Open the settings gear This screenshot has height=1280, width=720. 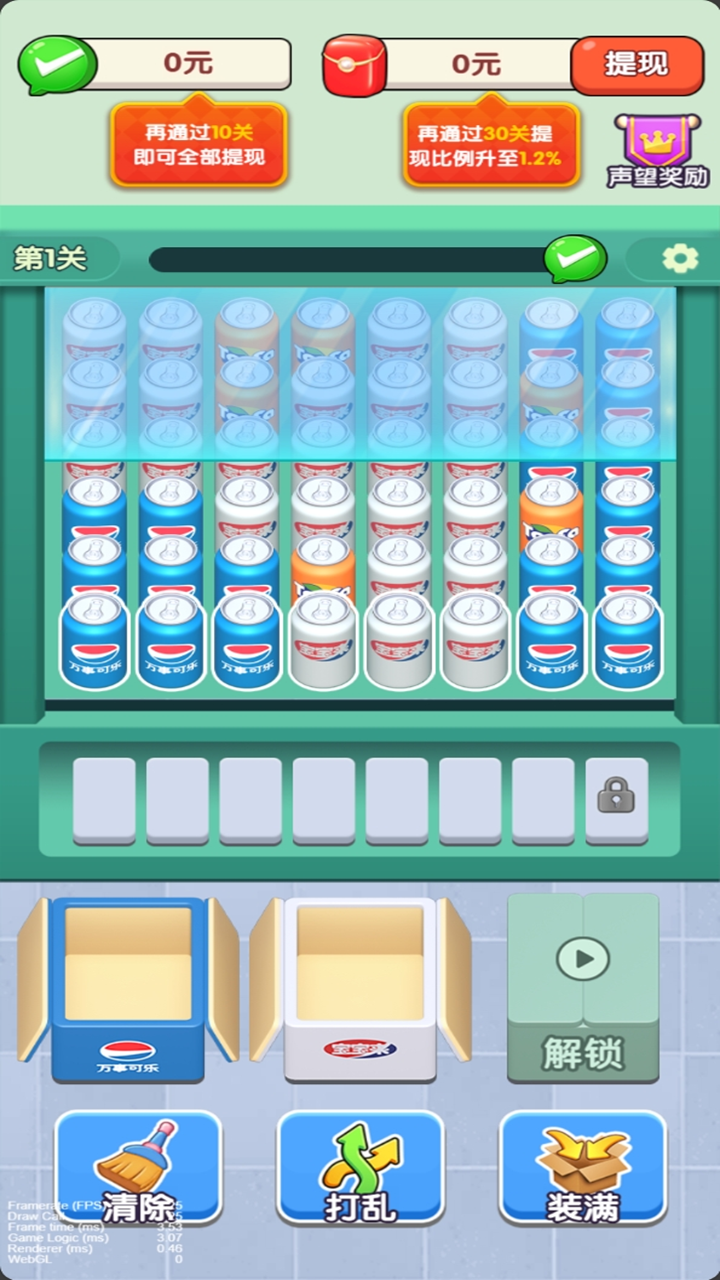[x=680, y=259]
